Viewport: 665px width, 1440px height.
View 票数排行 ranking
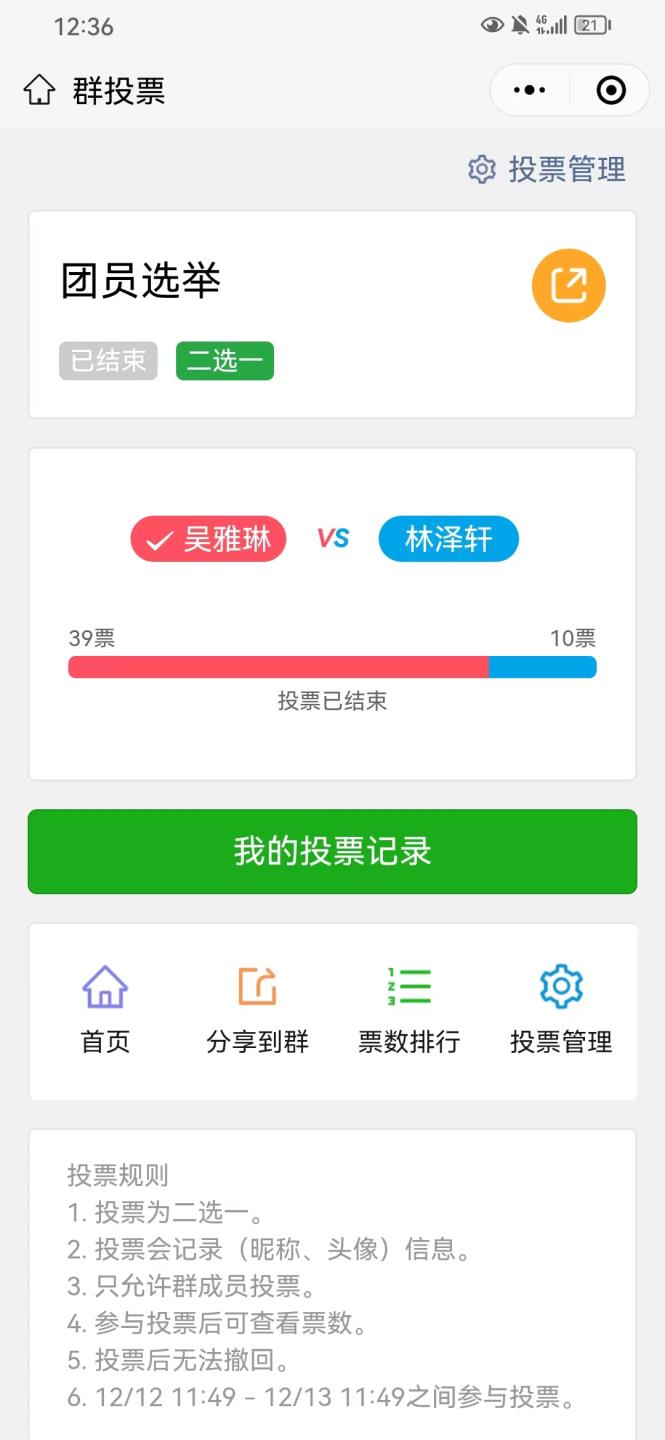coord(409,1010)
